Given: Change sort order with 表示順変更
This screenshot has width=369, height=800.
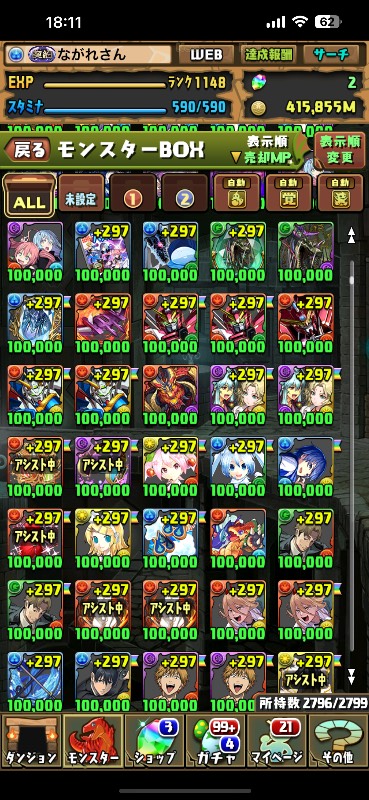Looking at the screenshot, I should (339, 150).
